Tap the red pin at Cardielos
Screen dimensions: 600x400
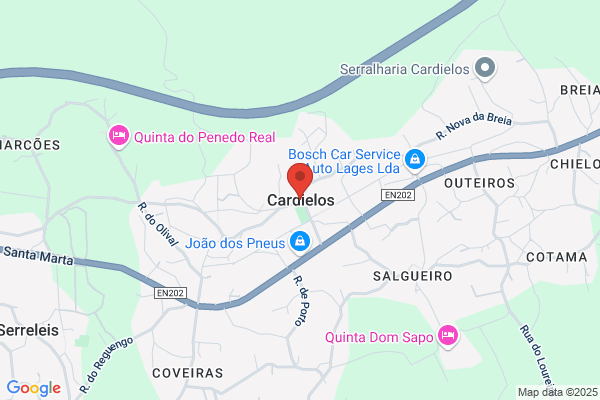click(300, 181)
